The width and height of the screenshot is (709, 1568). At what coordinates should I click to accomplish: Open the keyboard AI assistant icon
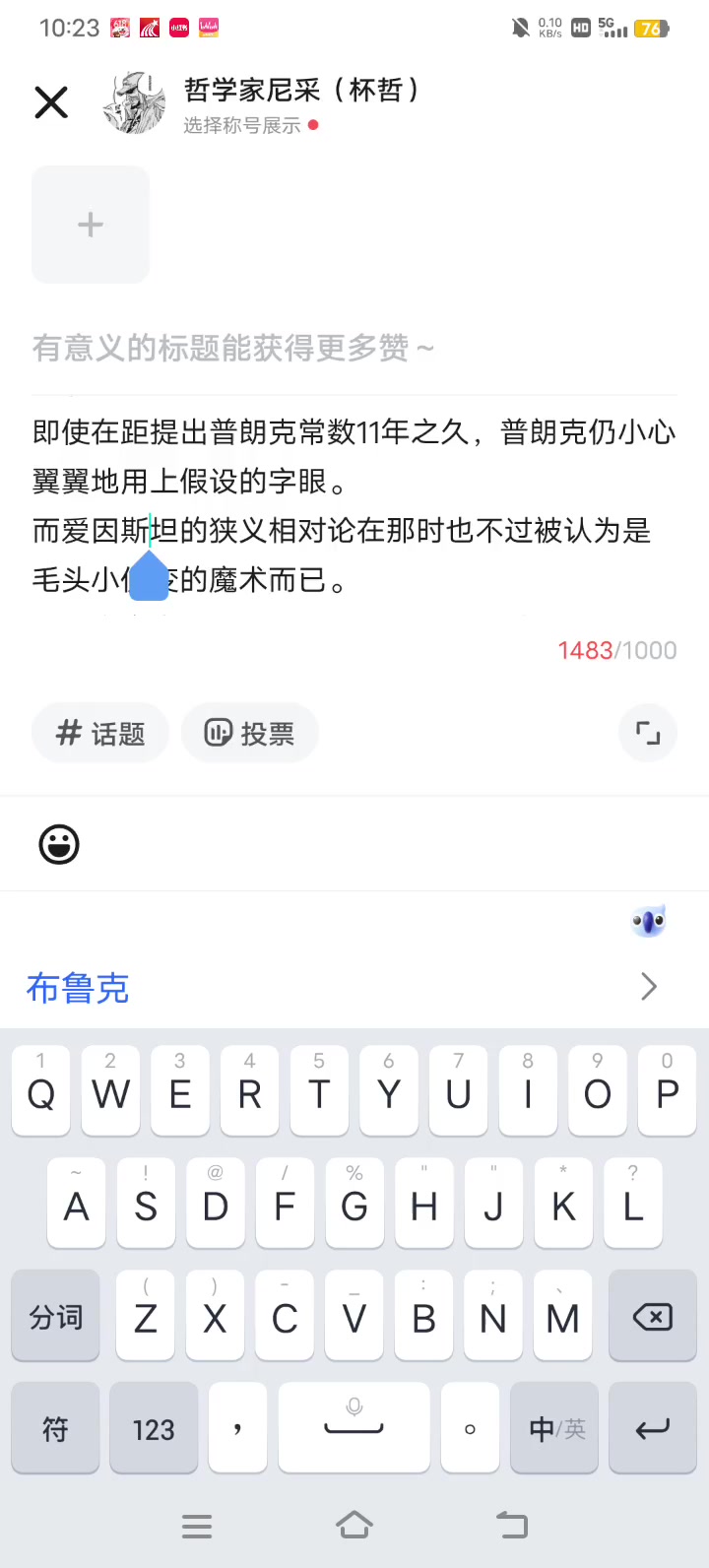click(x=648, y=922)
